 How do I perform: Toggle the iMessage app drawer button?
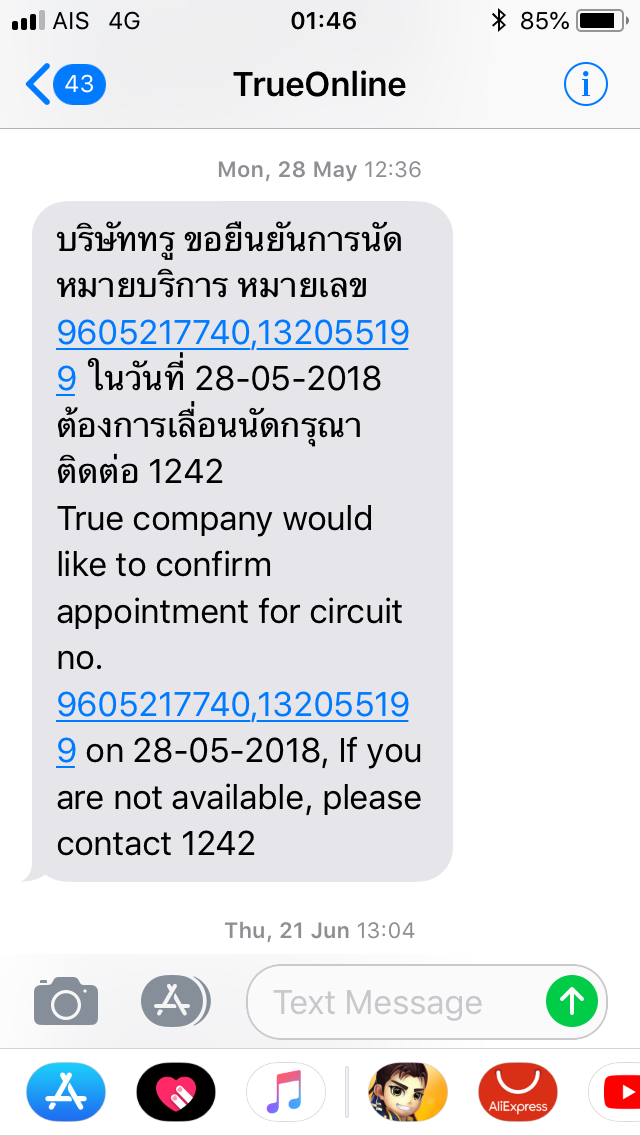pyautogui.click(x=175, y=1001)
